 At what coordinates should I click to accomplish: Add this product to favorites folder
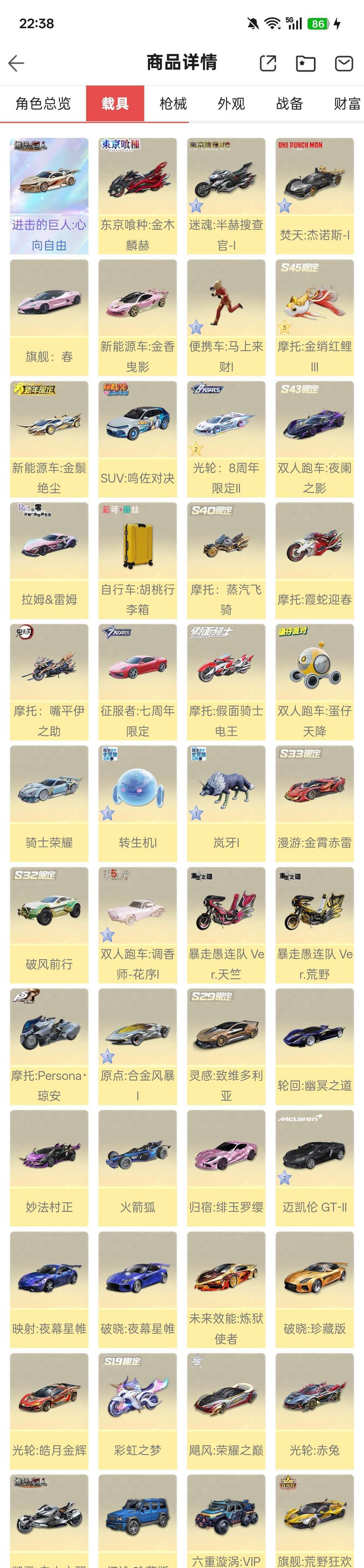coord(306,63)
